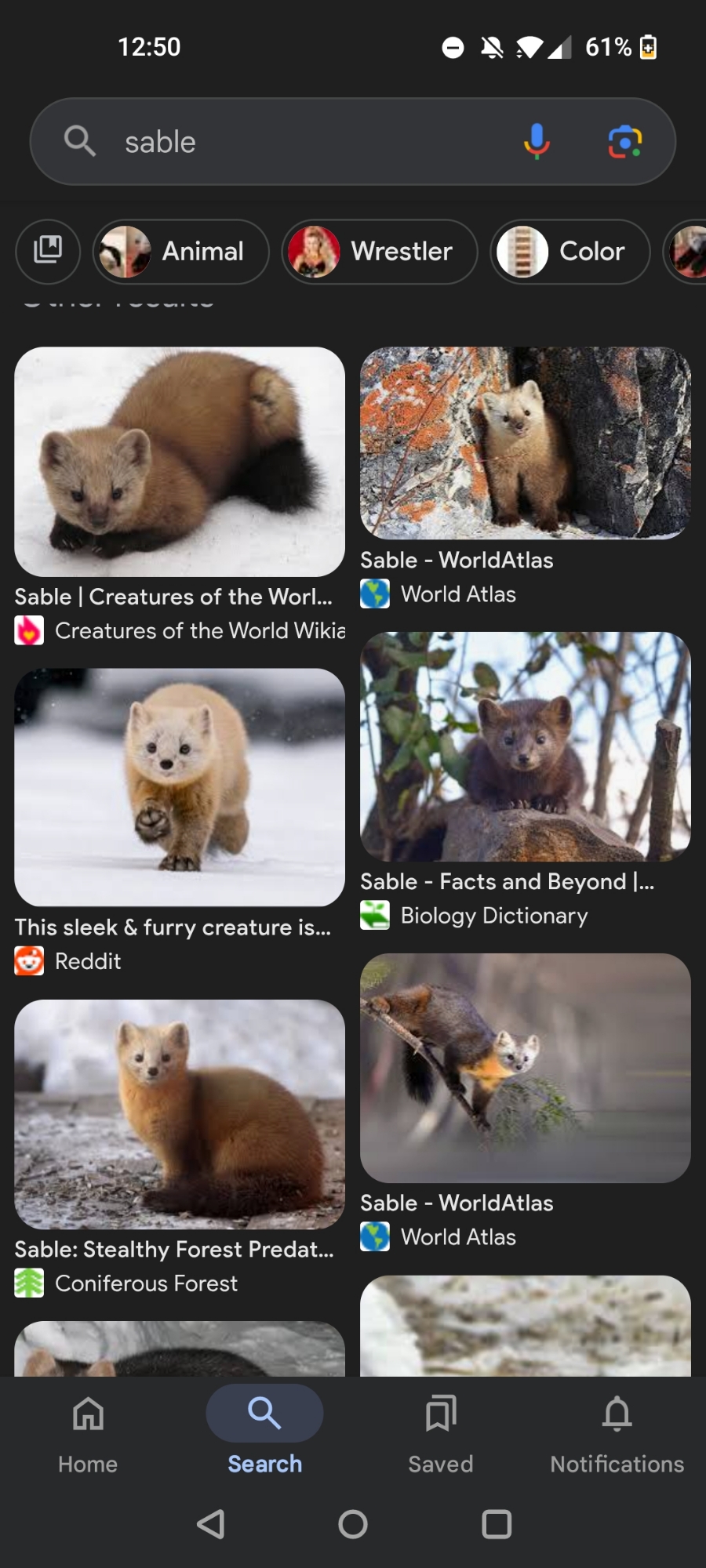Image resolution: width=706 pixels, height=1568 pixels.
Task: Open the Biology Dictionary sable result
Action: coord(525,746)
